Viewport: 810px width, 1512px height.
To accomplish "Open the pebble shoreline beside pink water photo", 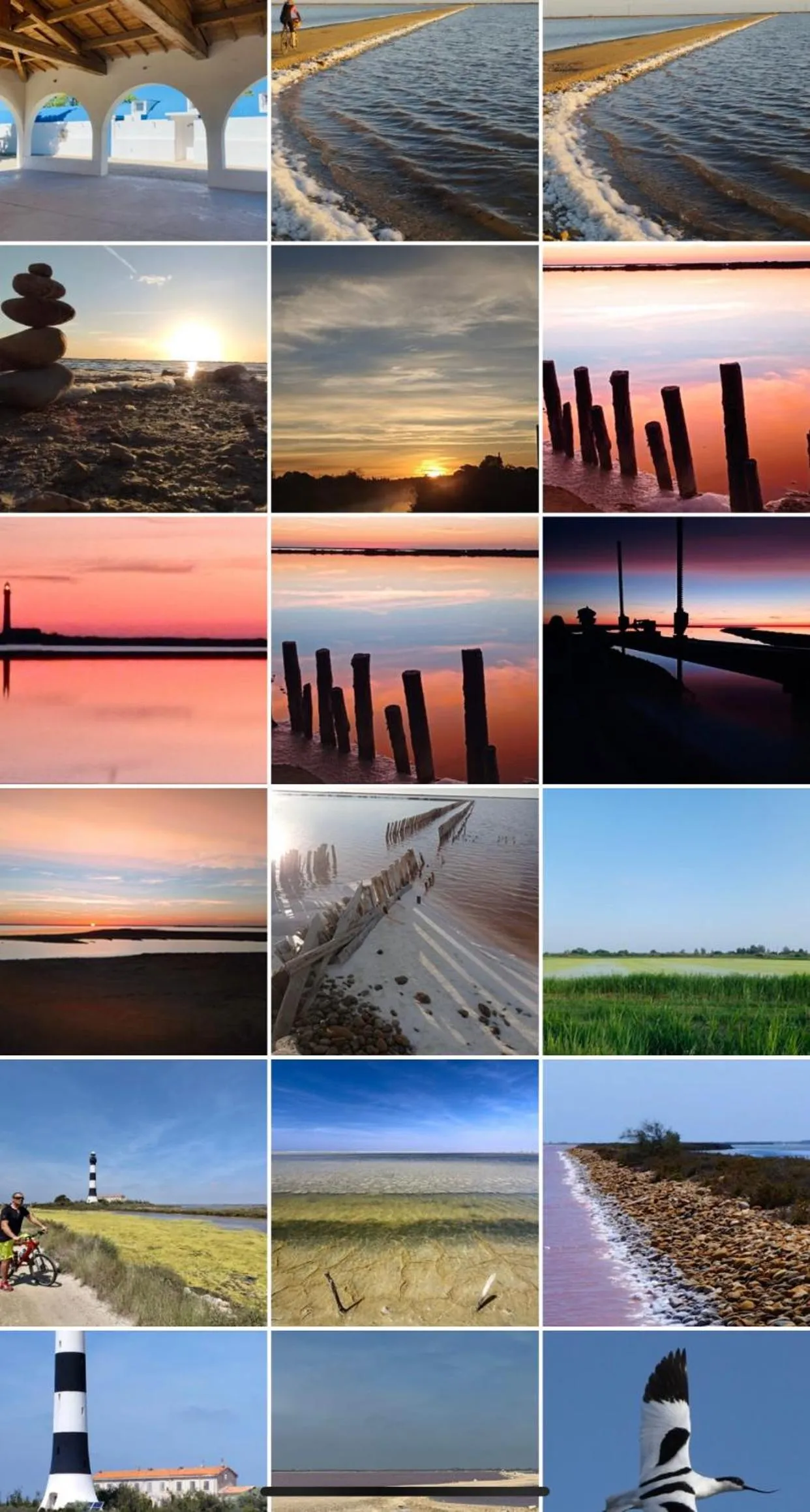I will click(676, 1193).
